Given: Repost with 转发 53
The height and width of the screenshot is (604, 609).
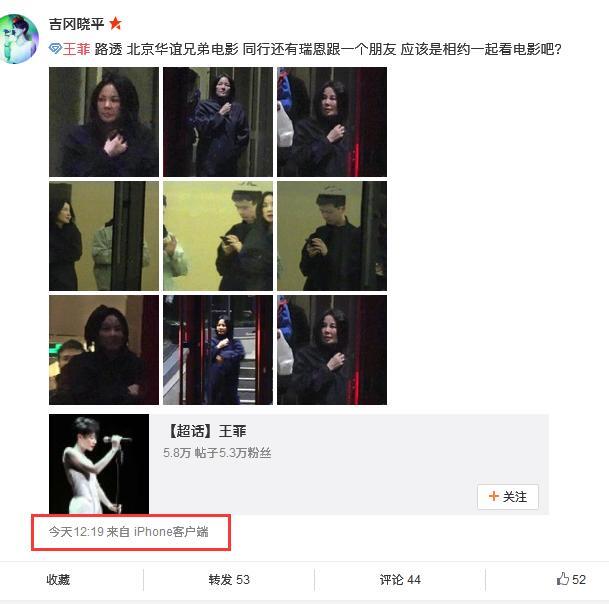Looking at the screenshot, I should point(228,579).
